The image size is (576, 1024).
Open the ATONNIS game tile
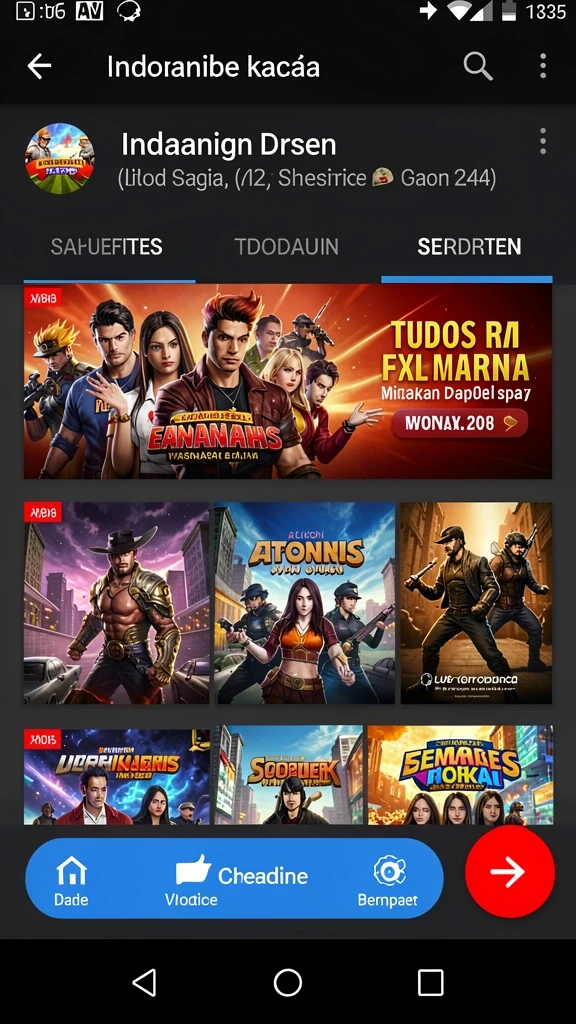305,603
